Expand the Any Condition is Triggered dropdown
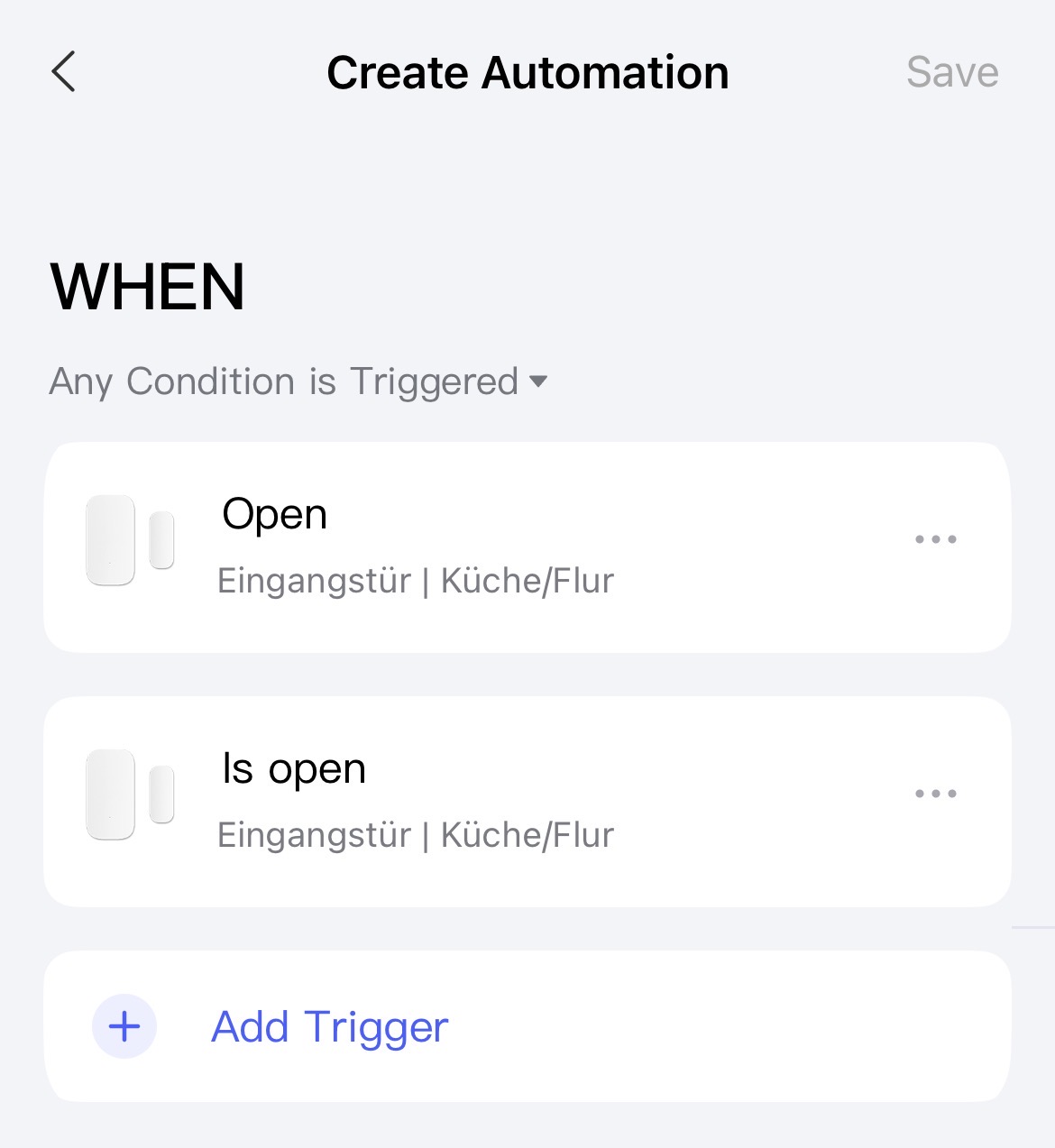This screenshot has height=1148, width=1055. (298, 381)
